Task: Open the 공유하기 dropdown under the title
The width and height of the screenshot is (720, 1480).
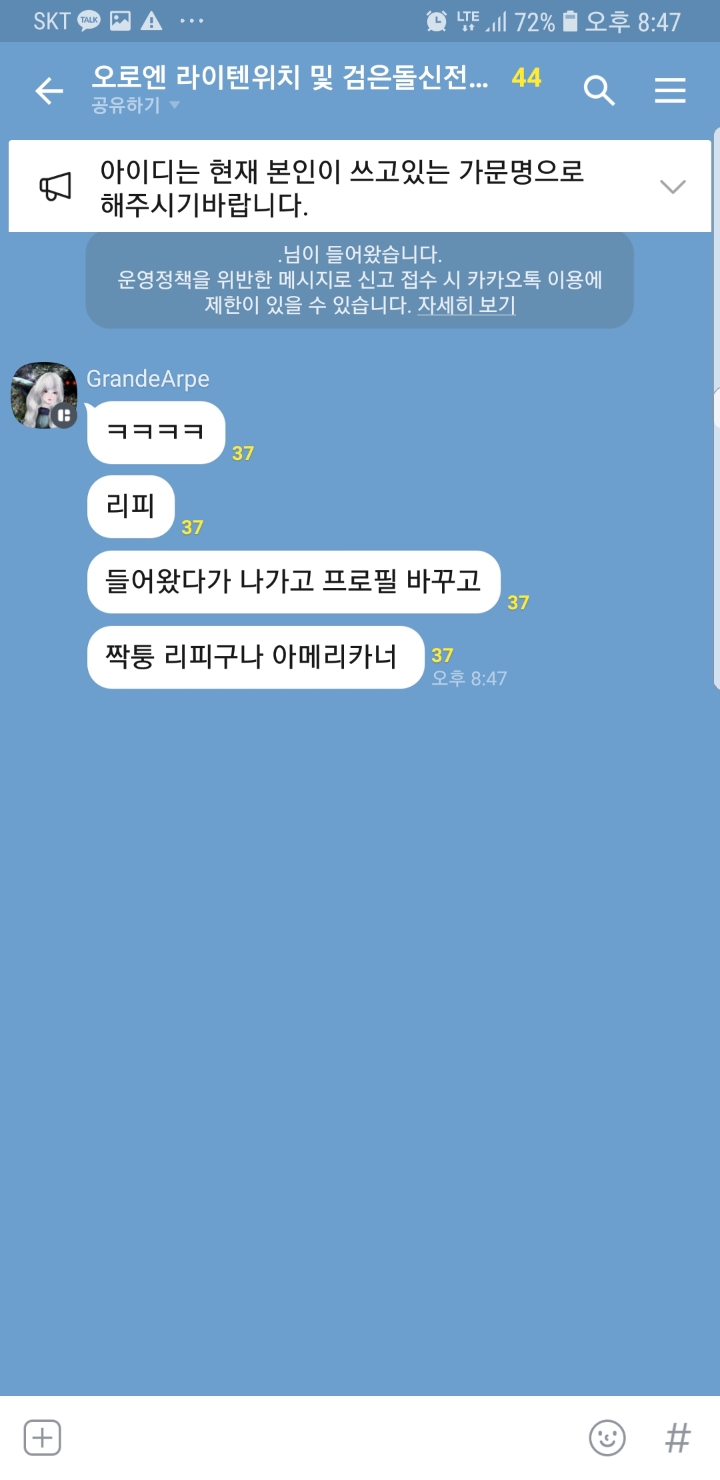Action: [x=135, y=105]
